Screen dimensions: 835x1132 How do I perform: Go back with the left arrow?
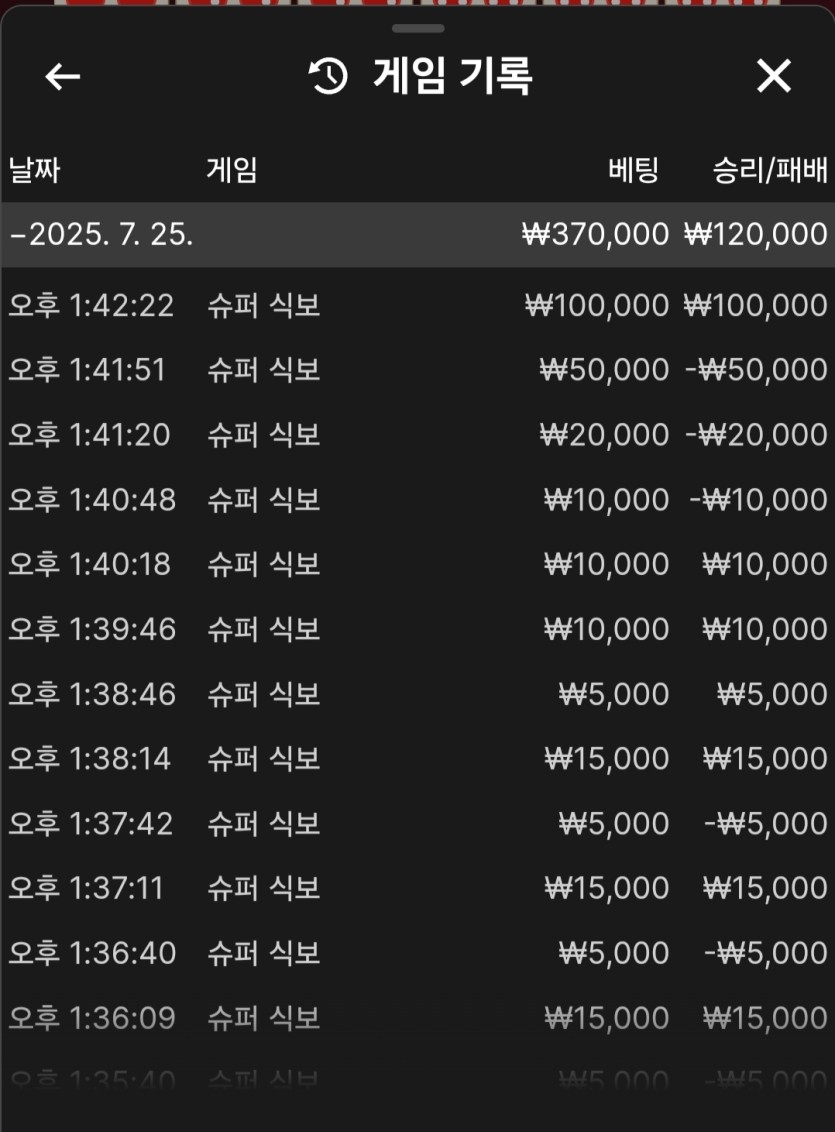click(62, 77)
